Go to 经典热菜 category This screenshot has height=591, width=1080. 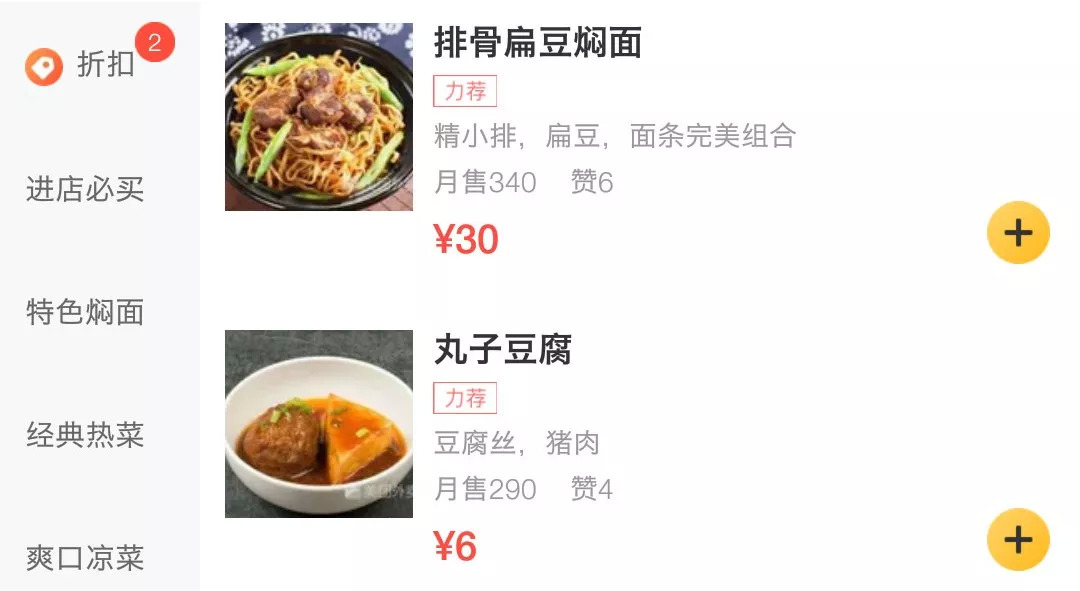[x=86, y=435]
